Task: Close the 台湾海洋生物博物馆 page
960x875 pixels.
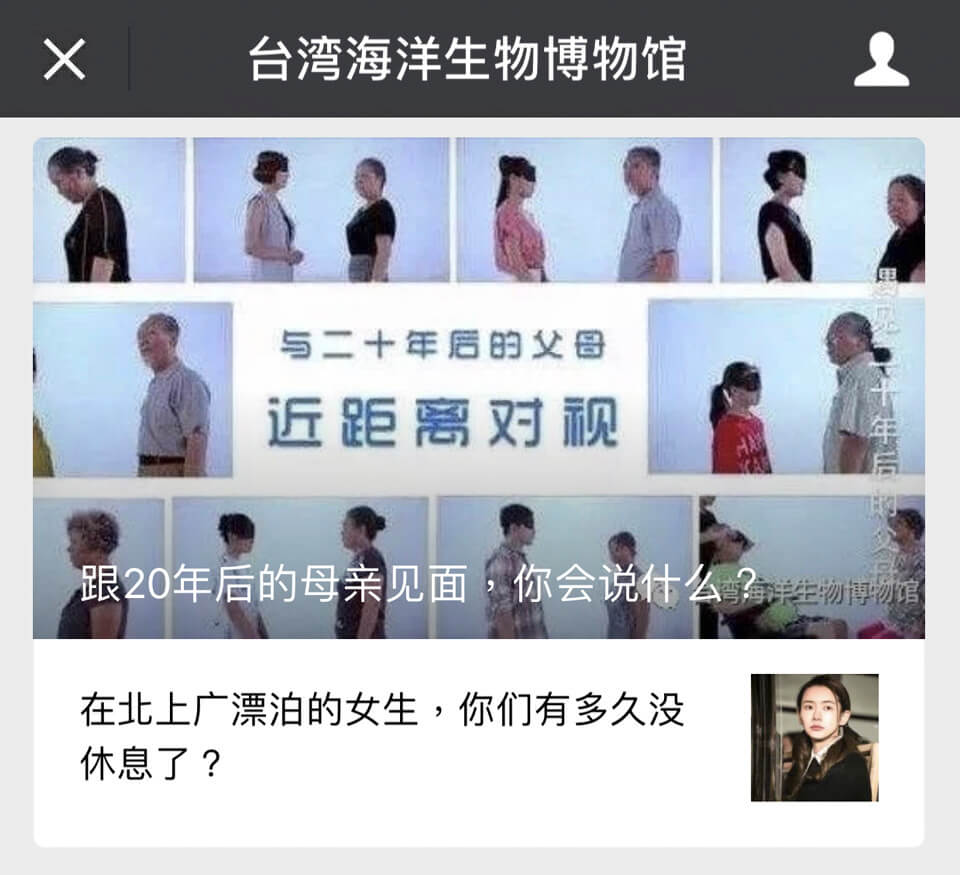Action: 64,60
